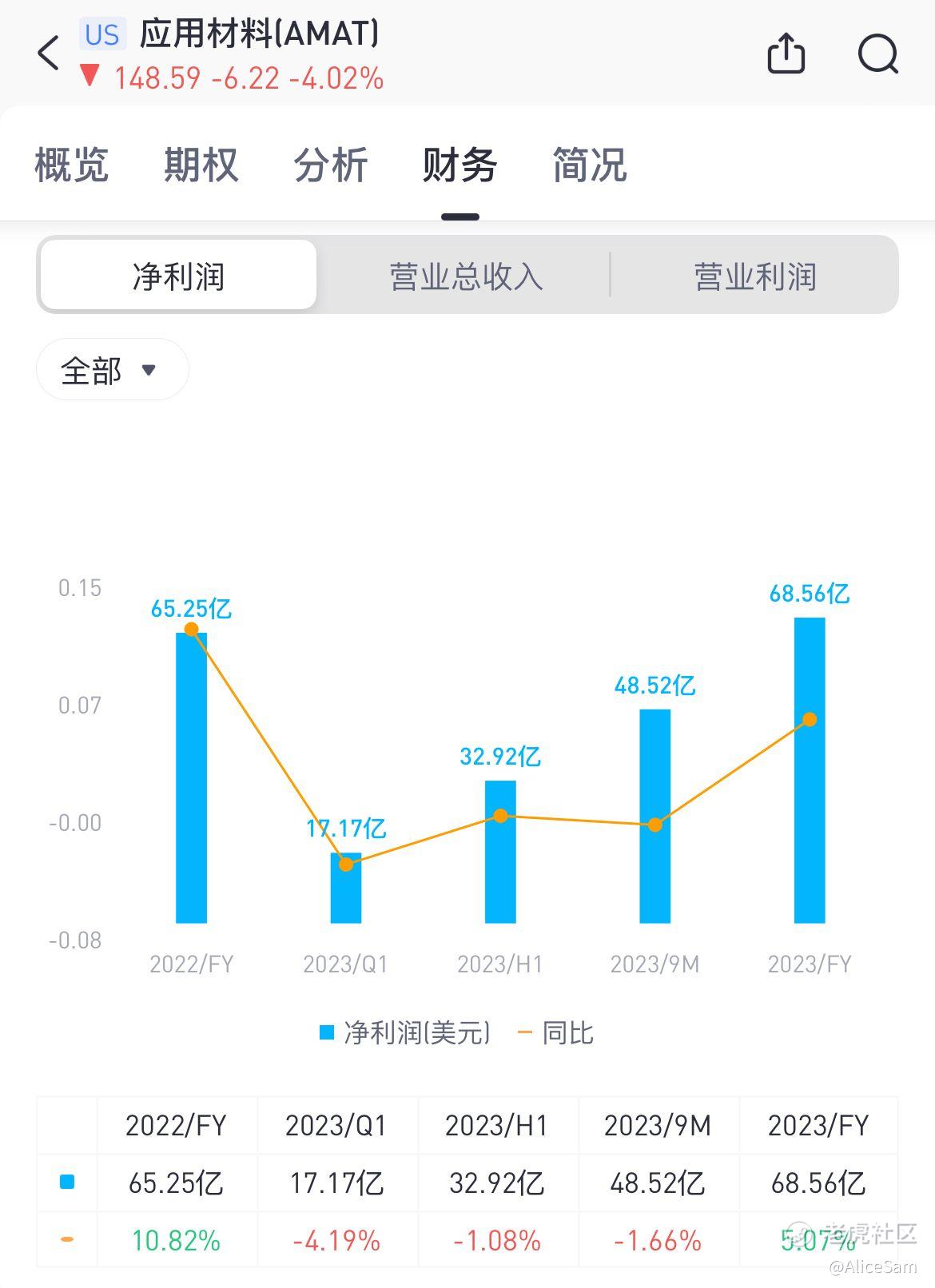The image size is (935, 1288).
Task: Select the 2023/FY bar in the chart
Action: pos(810,767)
